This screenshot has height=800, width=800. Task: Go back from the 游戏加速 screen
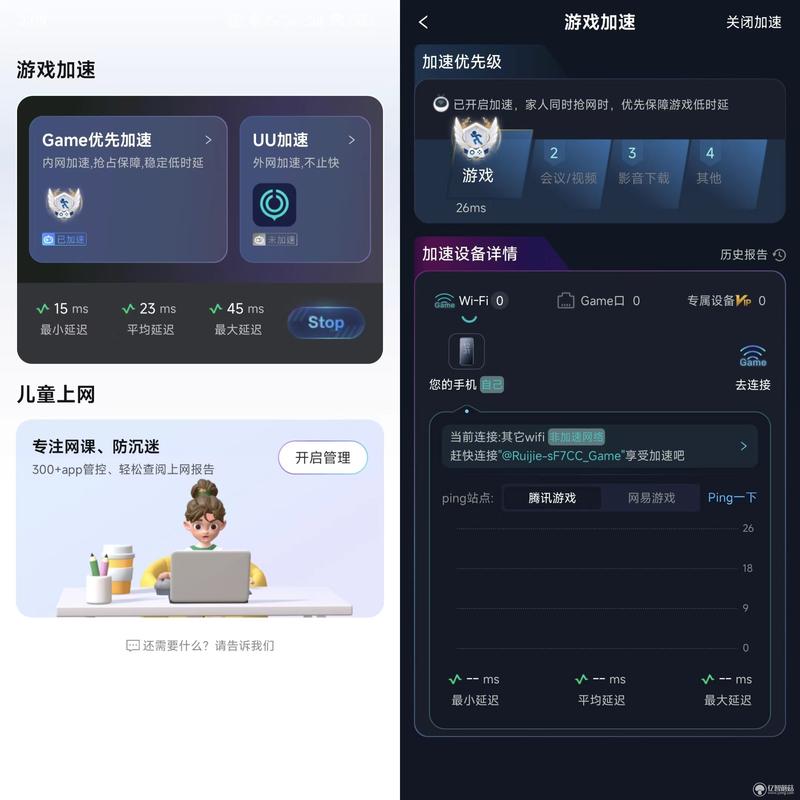[423, 22]
